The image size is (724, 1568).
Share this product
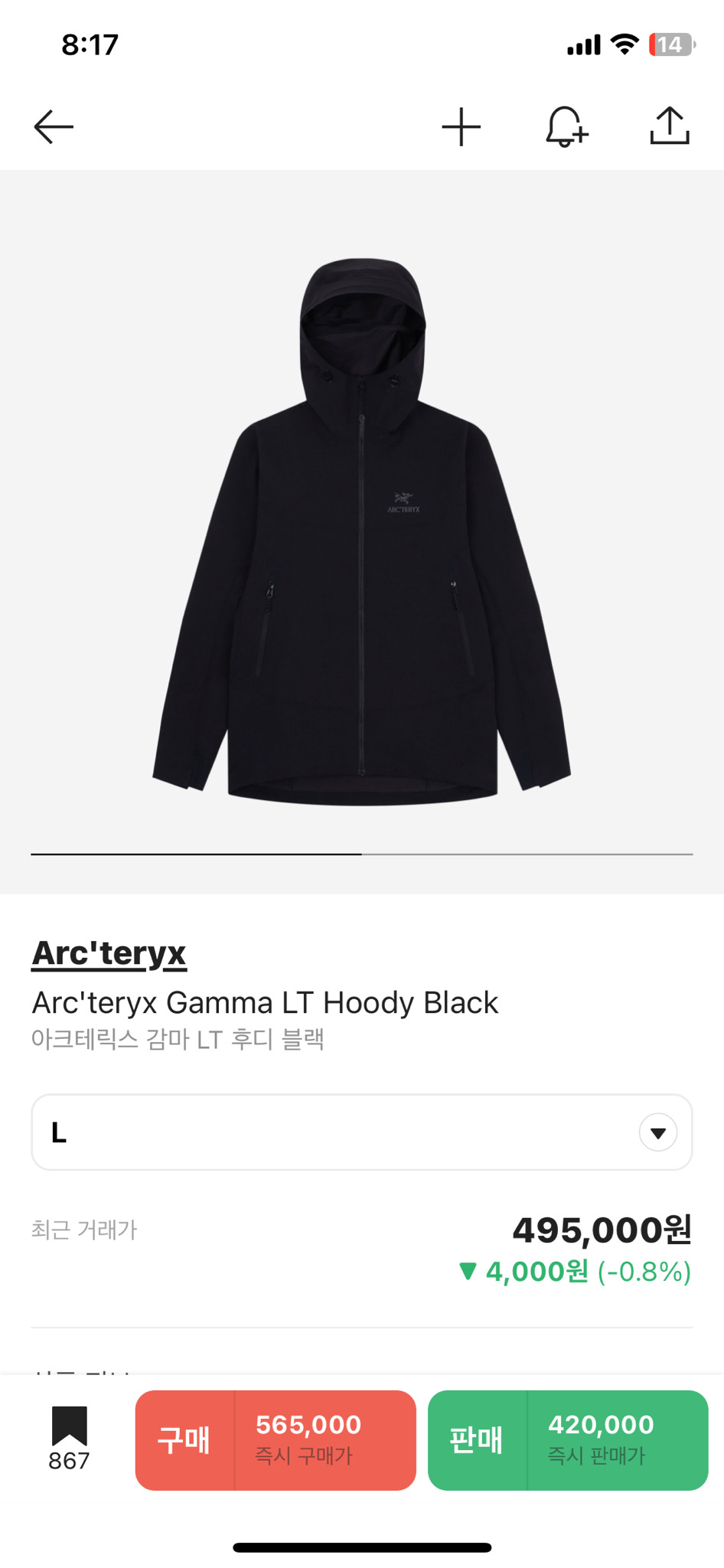coord(670,126)
